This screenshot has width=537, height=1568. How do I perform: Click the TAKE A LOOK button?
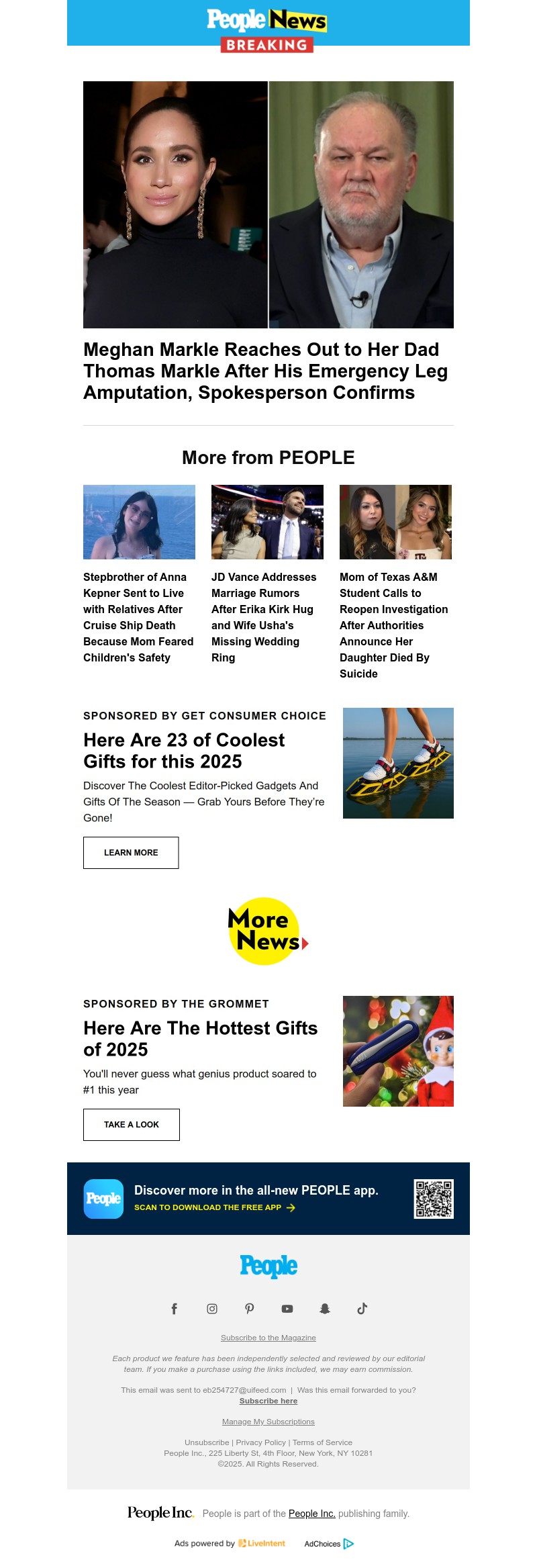pyautogui.click(x=131, y=1124)
